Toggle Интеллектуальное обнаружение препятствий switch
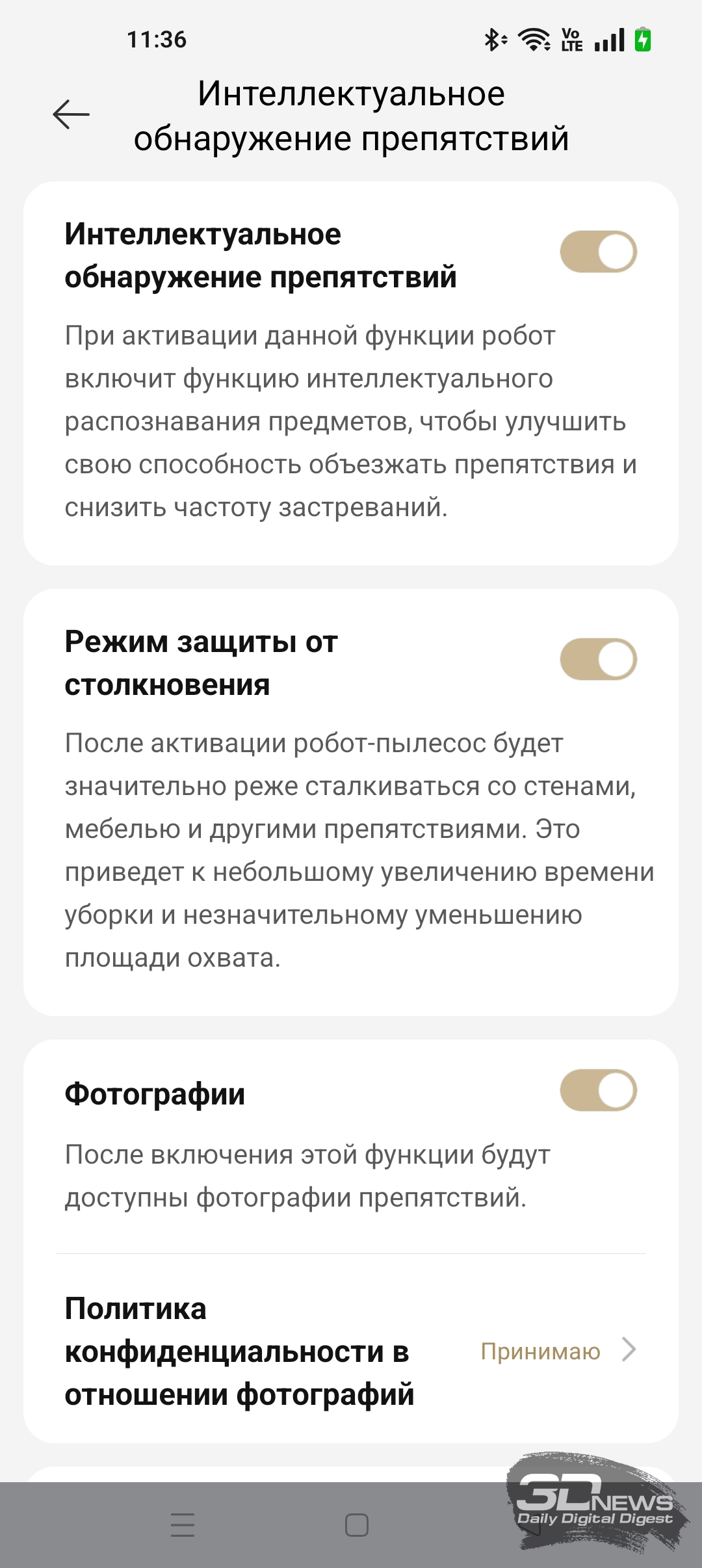This screenshot has width=702, height=1568. pyautogui.click(x=598, y=252)
